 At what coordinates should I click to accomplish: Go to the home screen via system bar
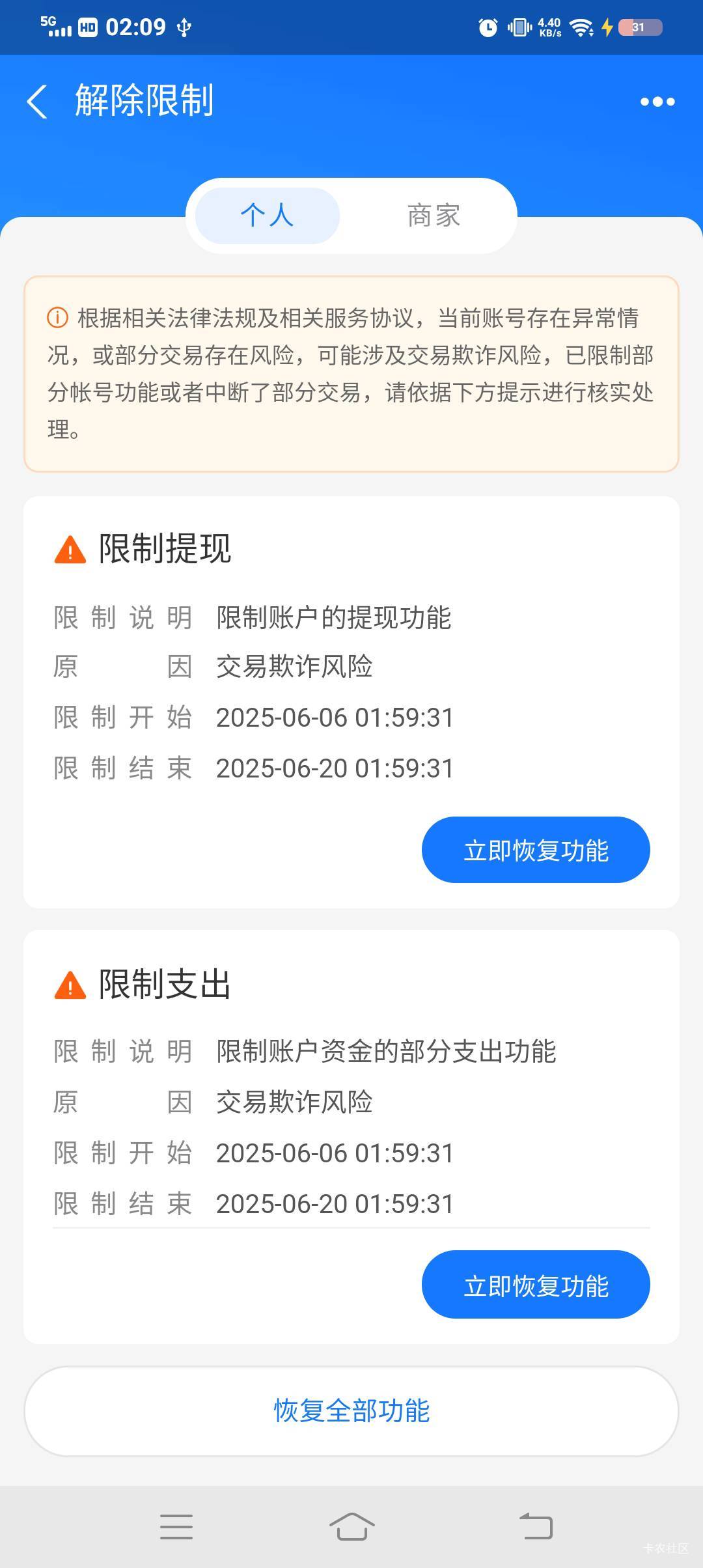(x=351, y=1526)
